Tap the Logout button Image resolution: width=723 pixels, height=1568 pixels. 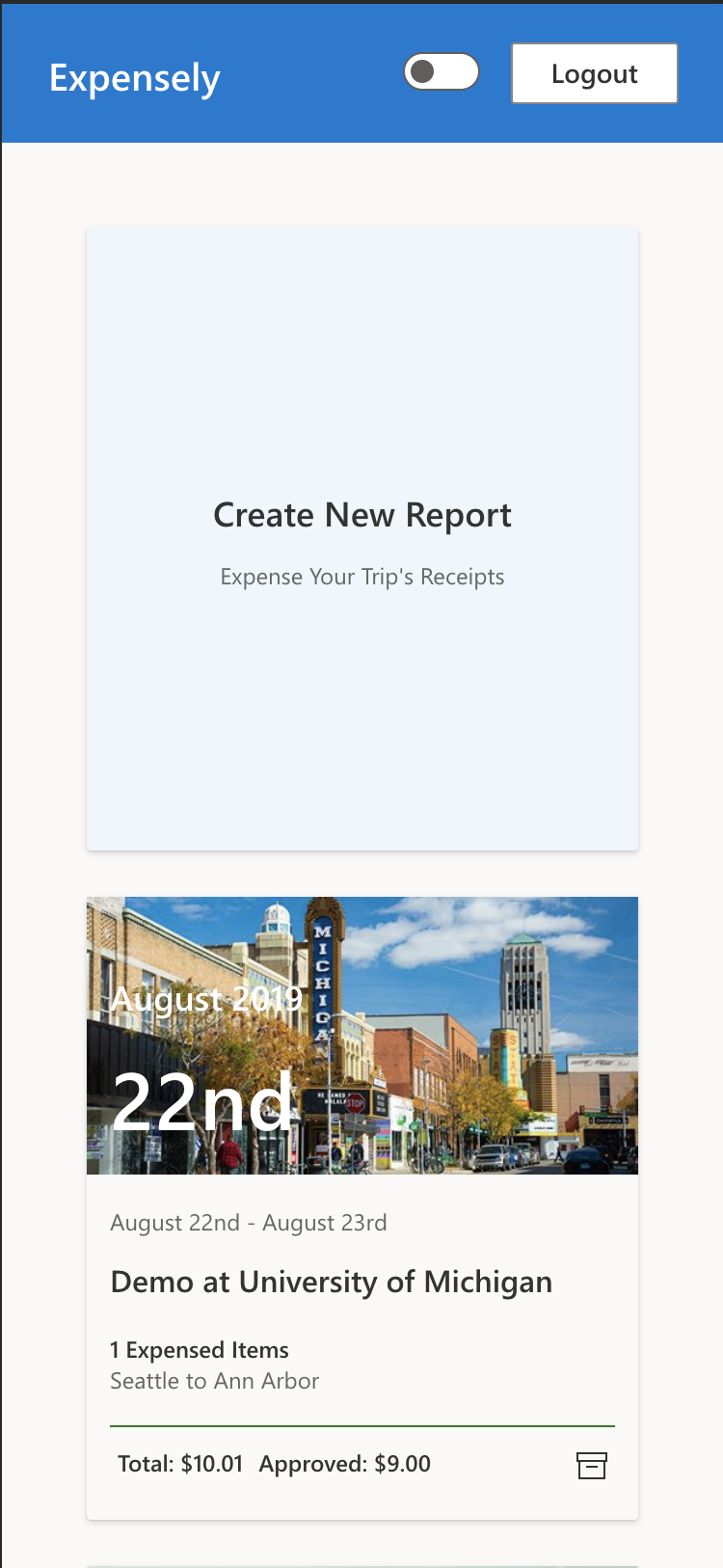594,73
